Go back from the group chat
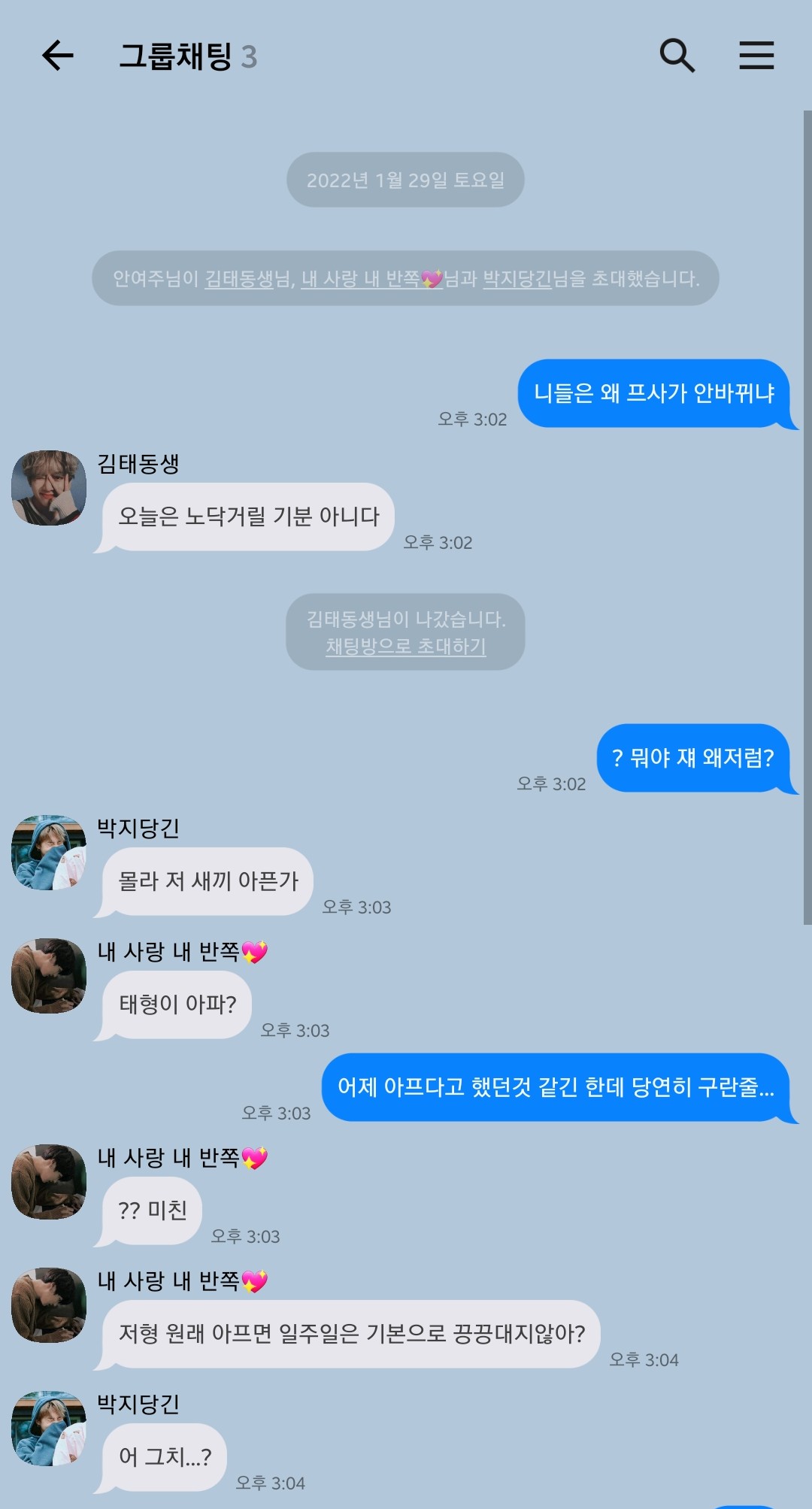Screen dimensions: 812x1509 pos(57,56)
